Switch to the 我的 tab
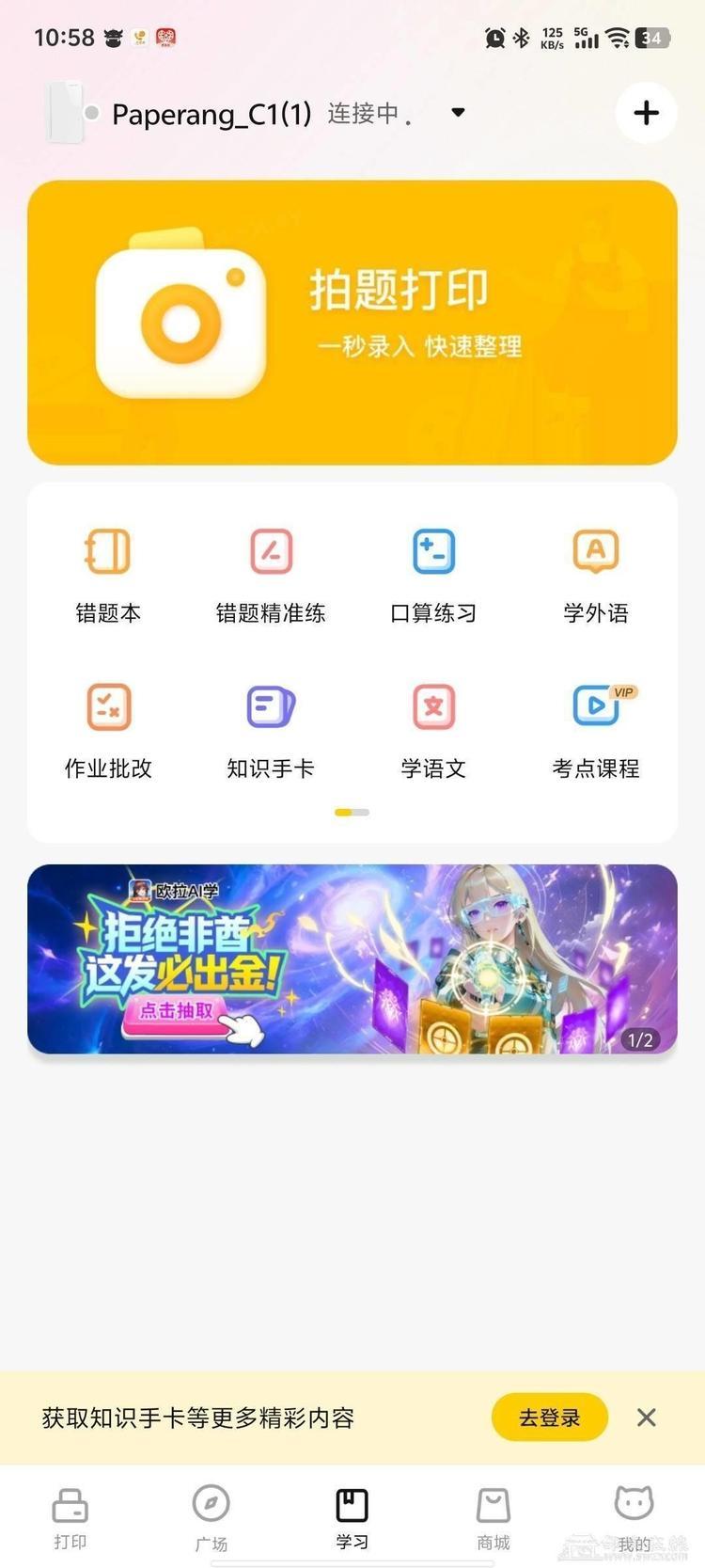 [634, 1516]
